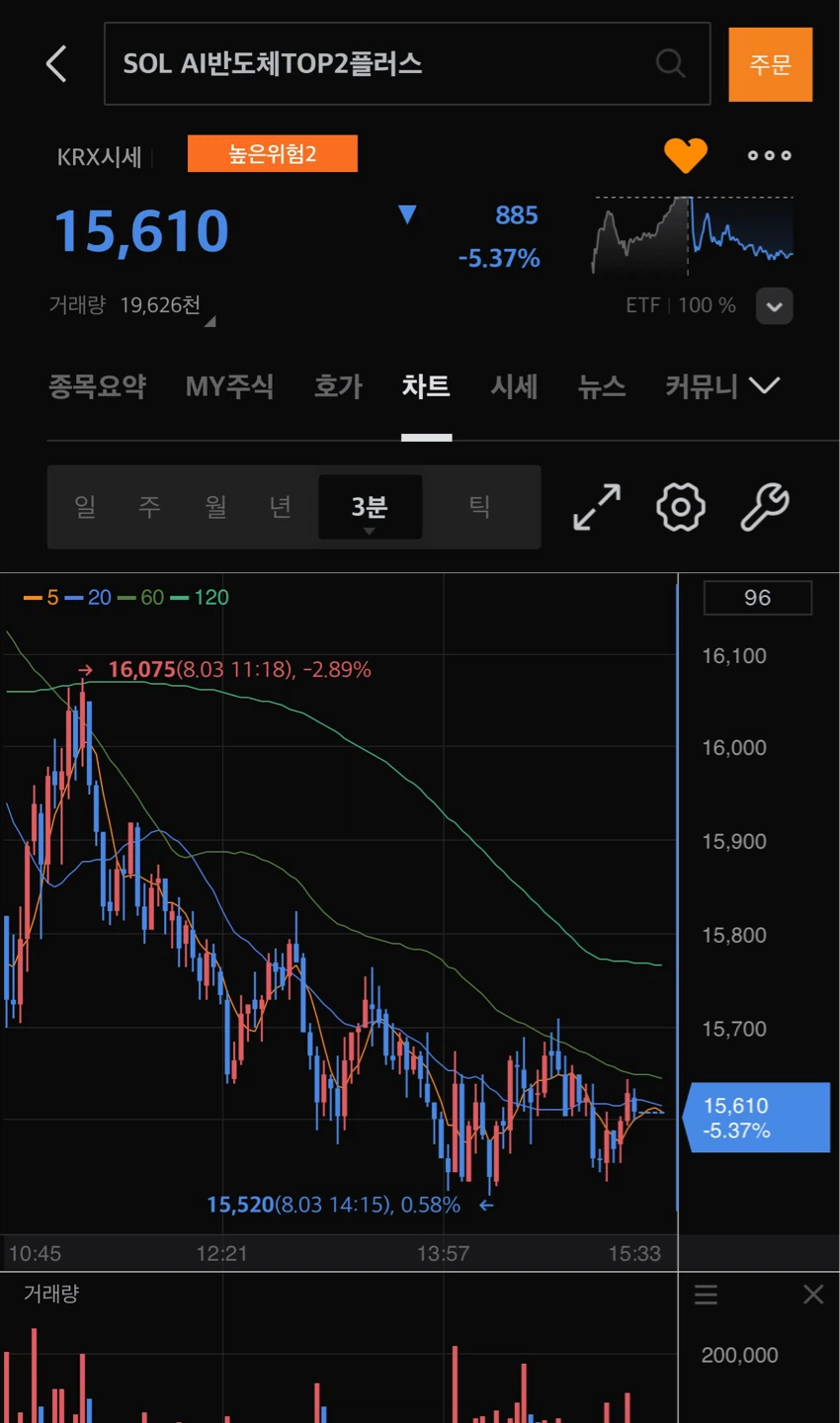The width and height of the screenshot is (840, 1423).
Task: Open chart settings gear
Action: [681, 507]
